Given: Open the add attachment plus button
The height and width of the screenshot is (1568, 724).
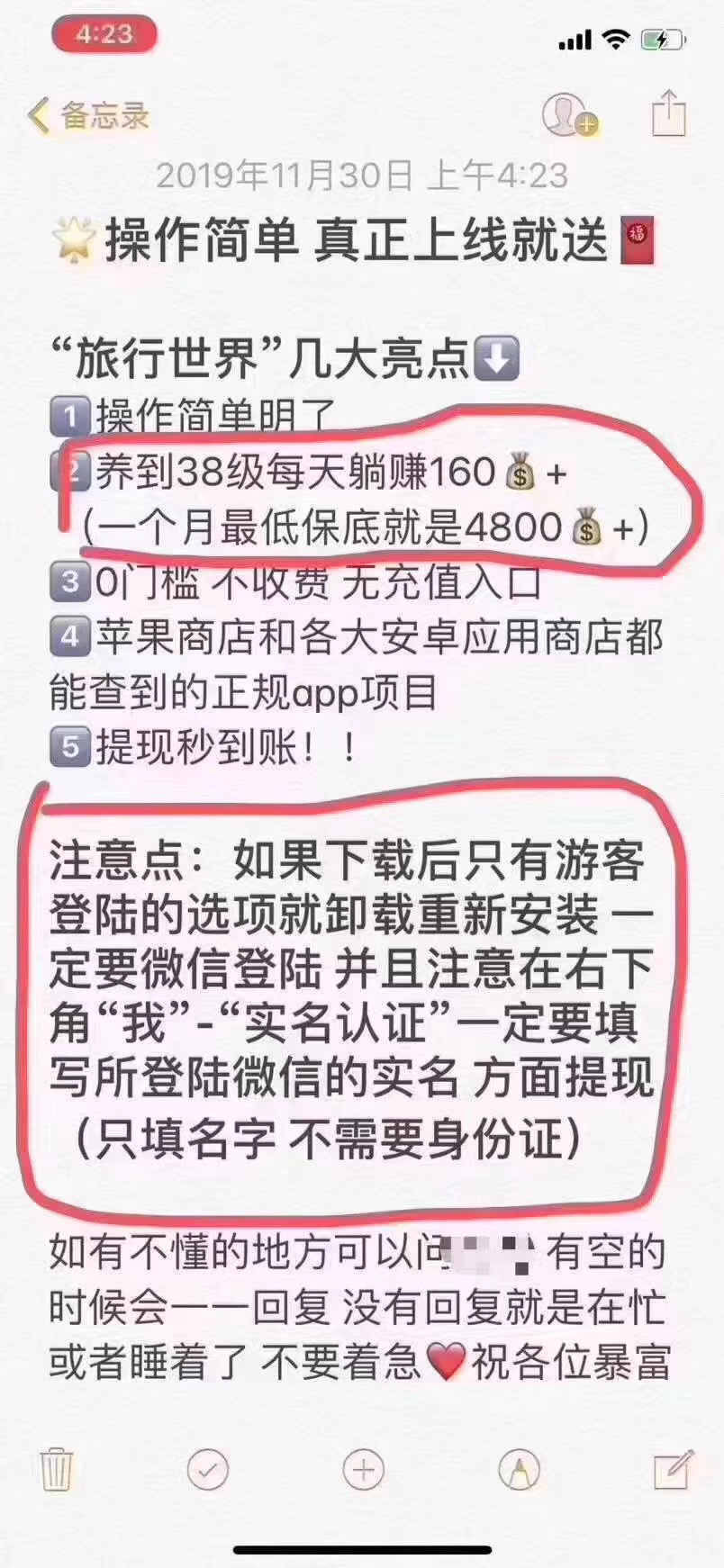Looking at the screenshot, I should 364,1470.
